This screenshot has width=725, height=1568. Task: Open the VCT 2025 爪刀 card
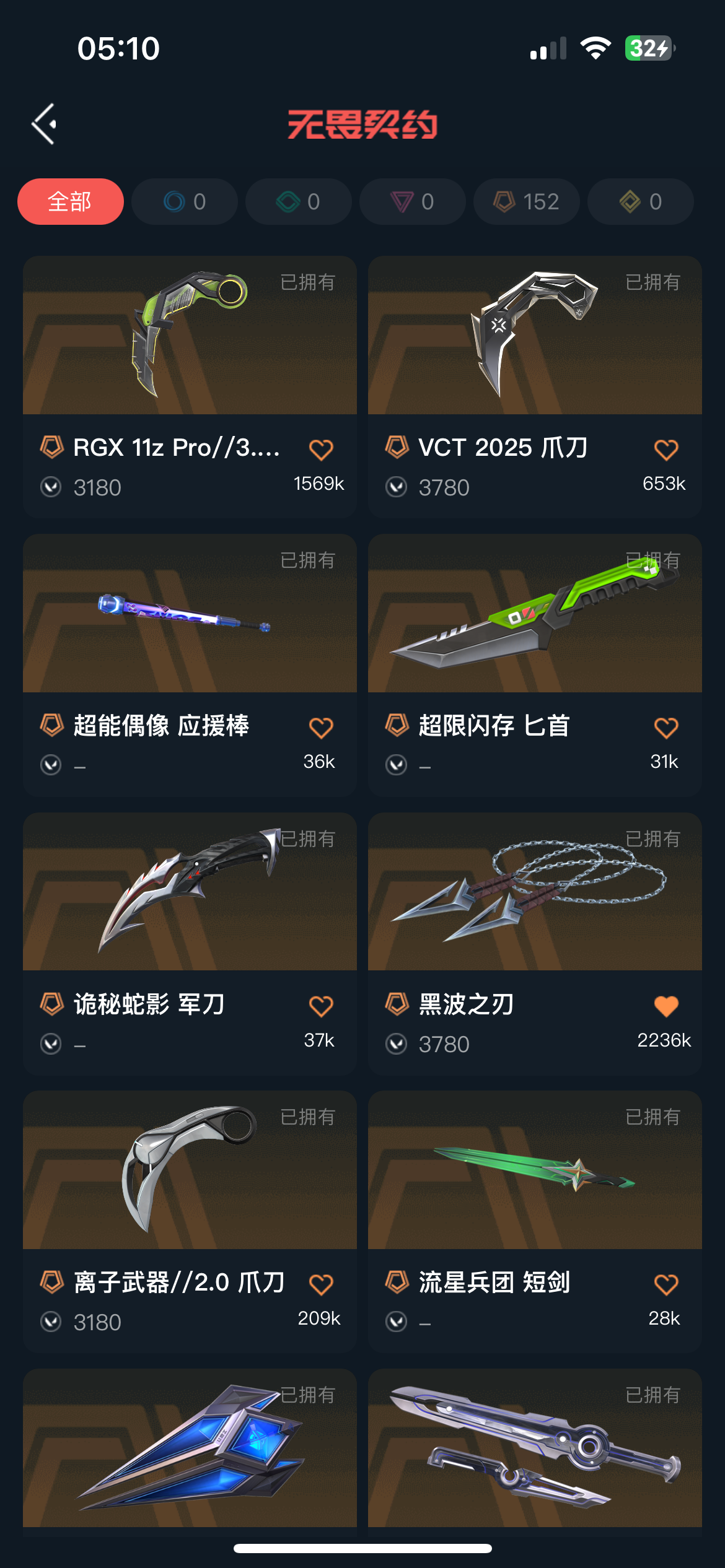(535, 387)
